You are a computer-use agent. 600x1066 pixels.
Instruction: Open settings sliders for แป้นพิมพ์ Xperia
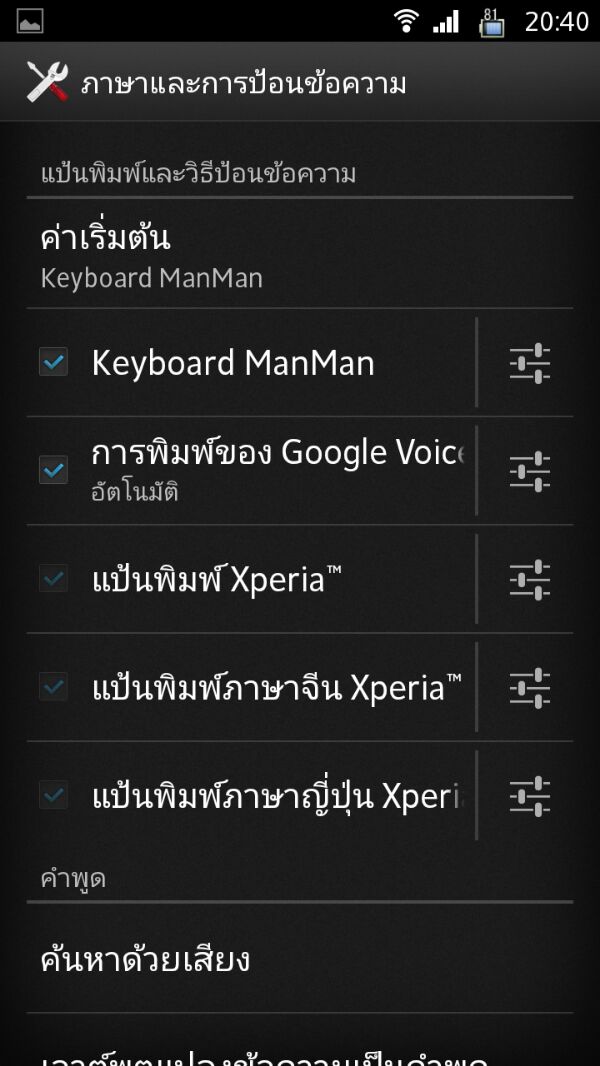click(x=530, y=579)
